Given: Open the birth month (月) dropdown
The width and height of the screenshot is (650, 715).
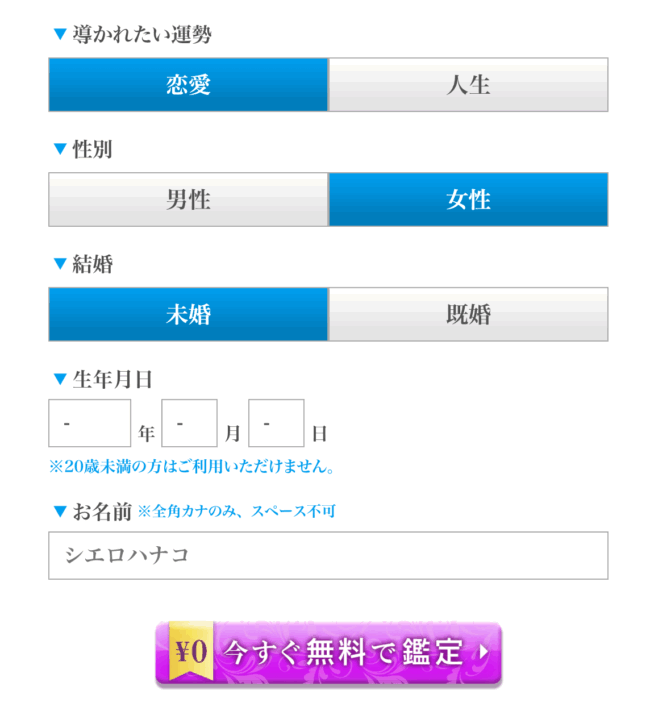Looking at the screenshot, I should 189,423.
